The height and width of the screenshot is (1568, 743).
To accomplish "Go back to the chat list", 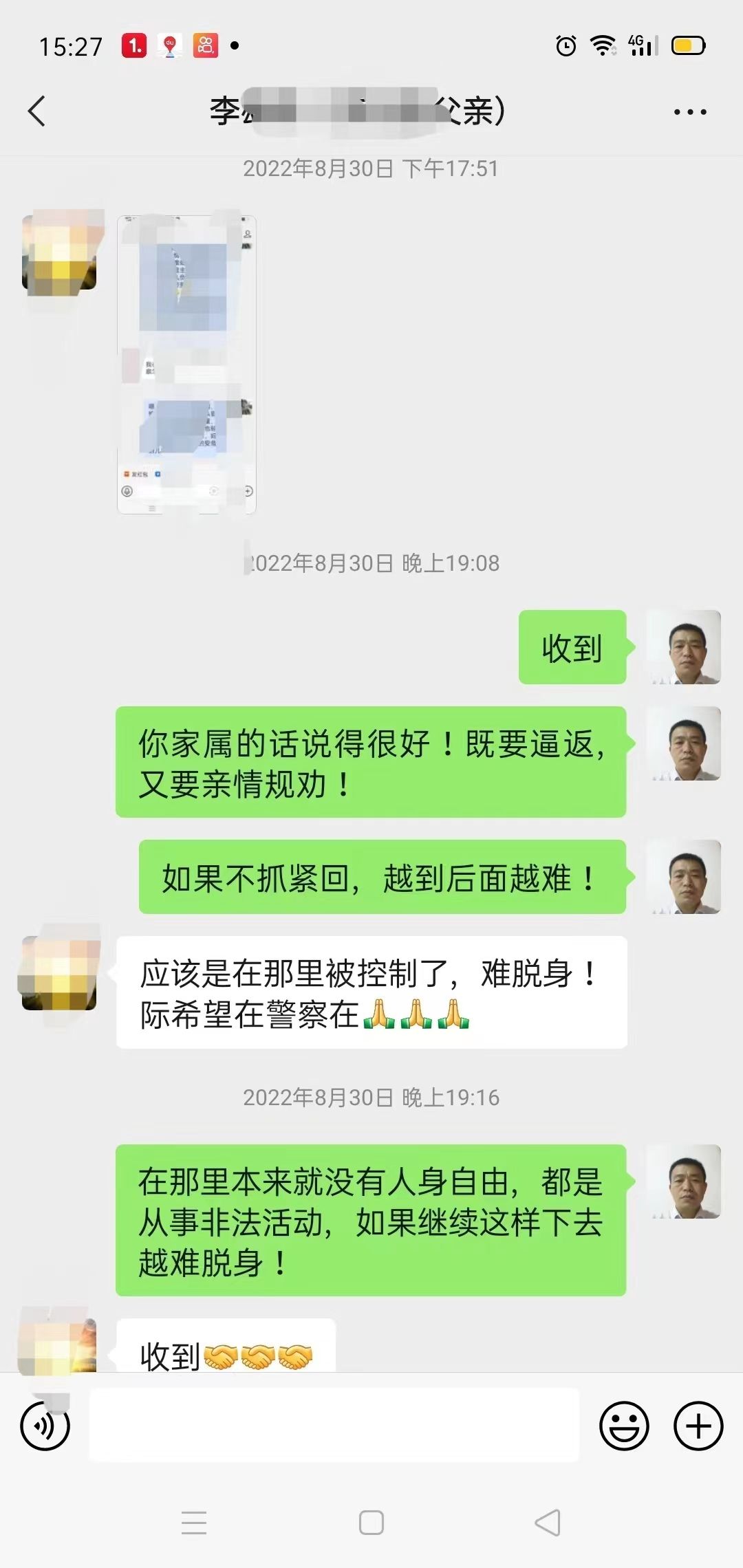I will [x=37, y=111].
